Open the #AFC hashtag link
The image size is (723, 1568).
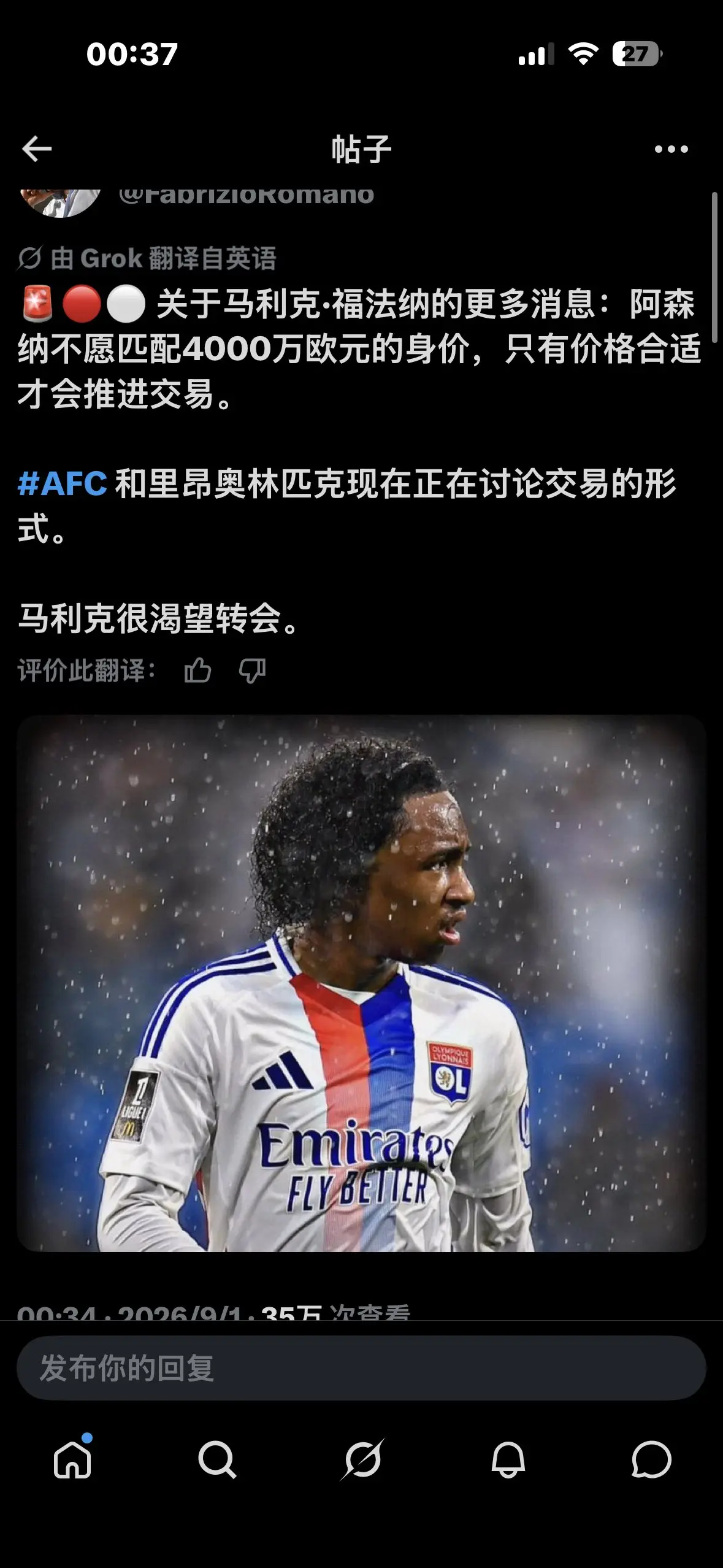click(63, 483)
